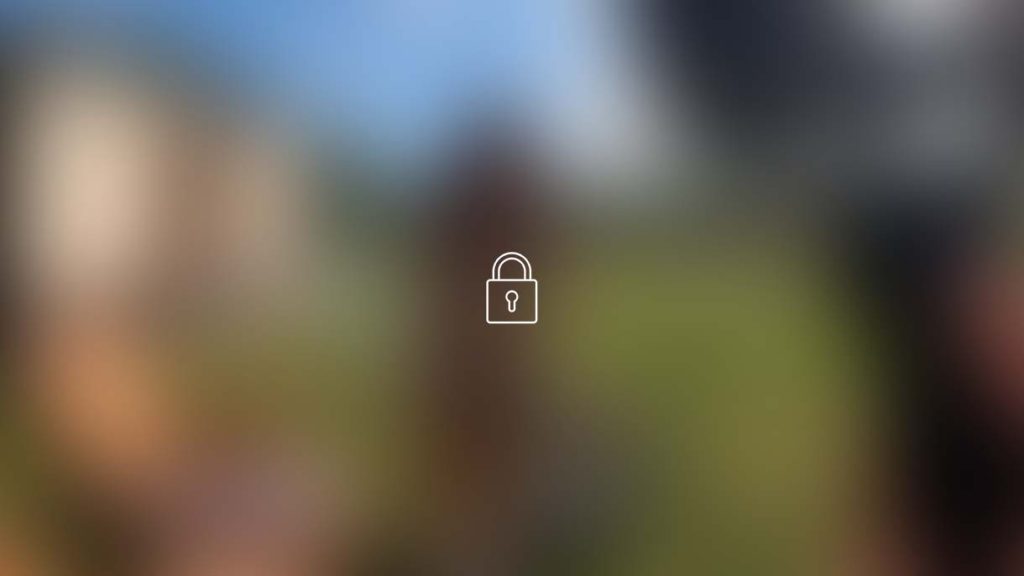The width and height of the screenshot is (1024, 576).
Task: Tap the lock icon to unlock content
Action: pos(511,289)
